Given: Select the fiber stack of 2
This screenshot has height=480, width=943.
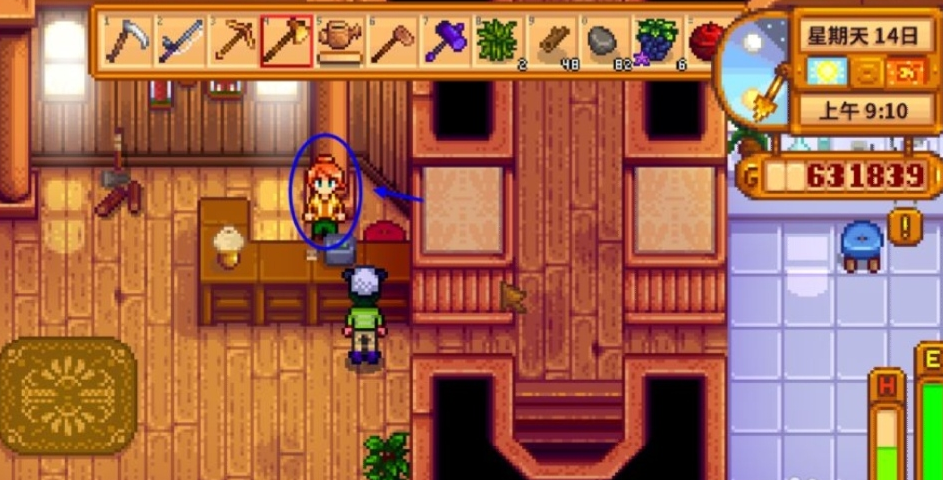Looking at the screenshot, I should coord(498,41).
